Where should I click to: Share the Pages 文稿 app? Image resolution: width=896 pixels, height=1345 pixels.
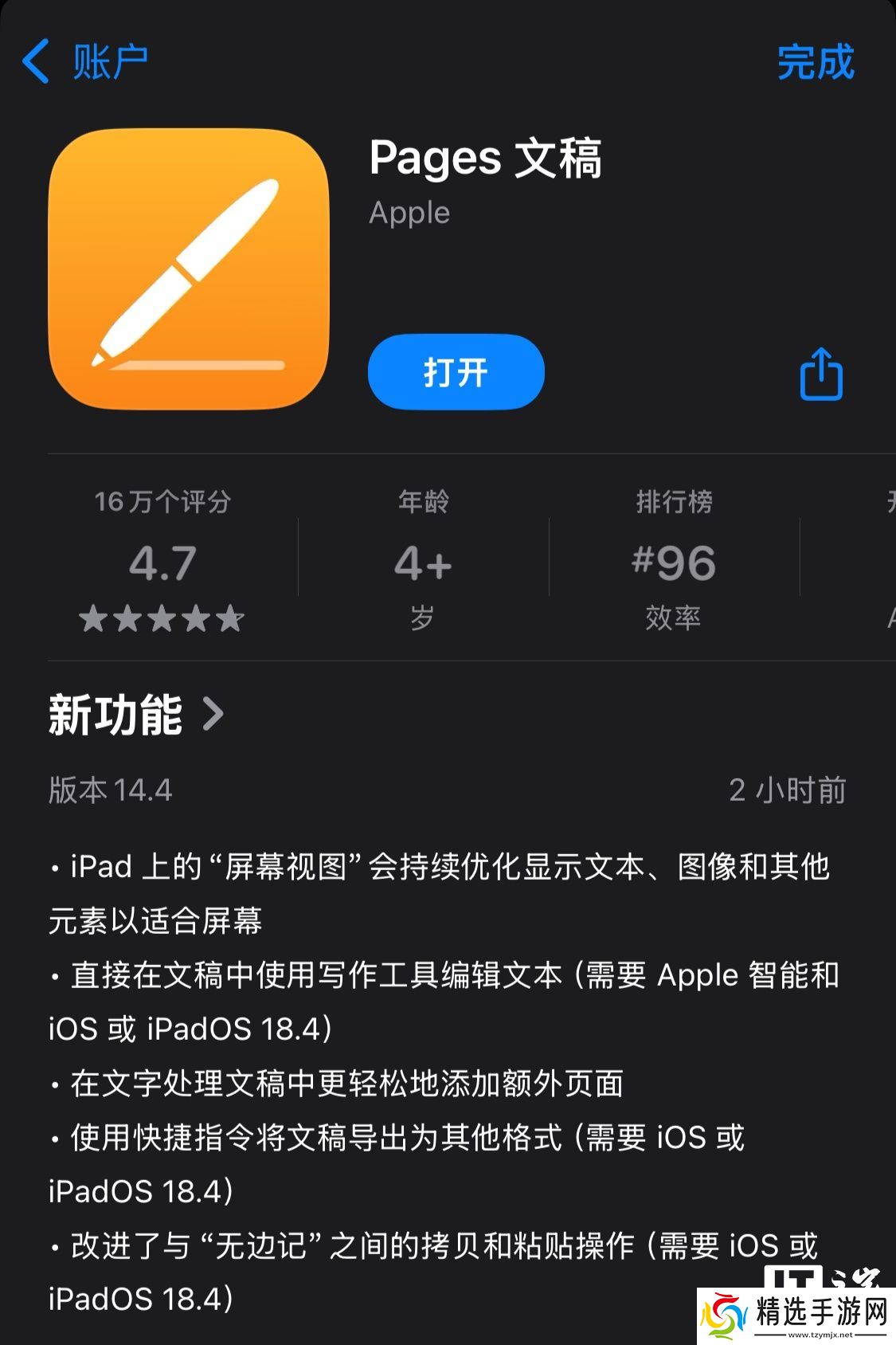[x=820, y=374]
